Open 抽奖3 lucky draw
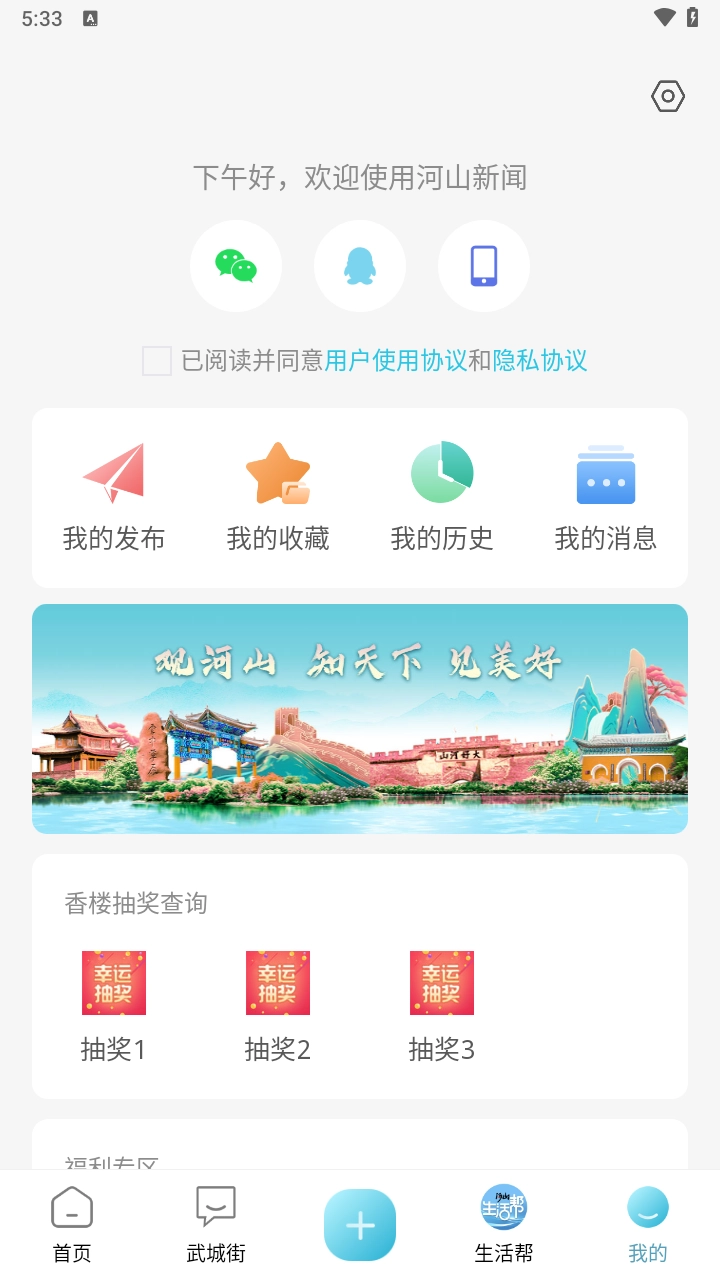The height and width of the screenshot is (1280, 720). 441,1005
